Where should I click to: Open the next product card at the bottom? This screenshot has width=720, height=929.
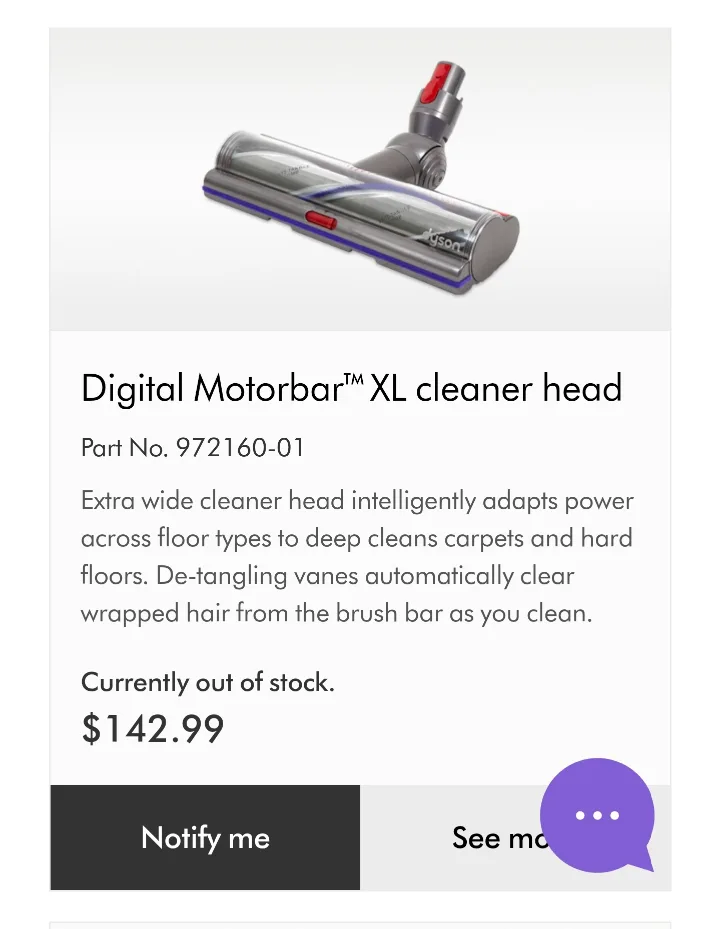[360, 922]
